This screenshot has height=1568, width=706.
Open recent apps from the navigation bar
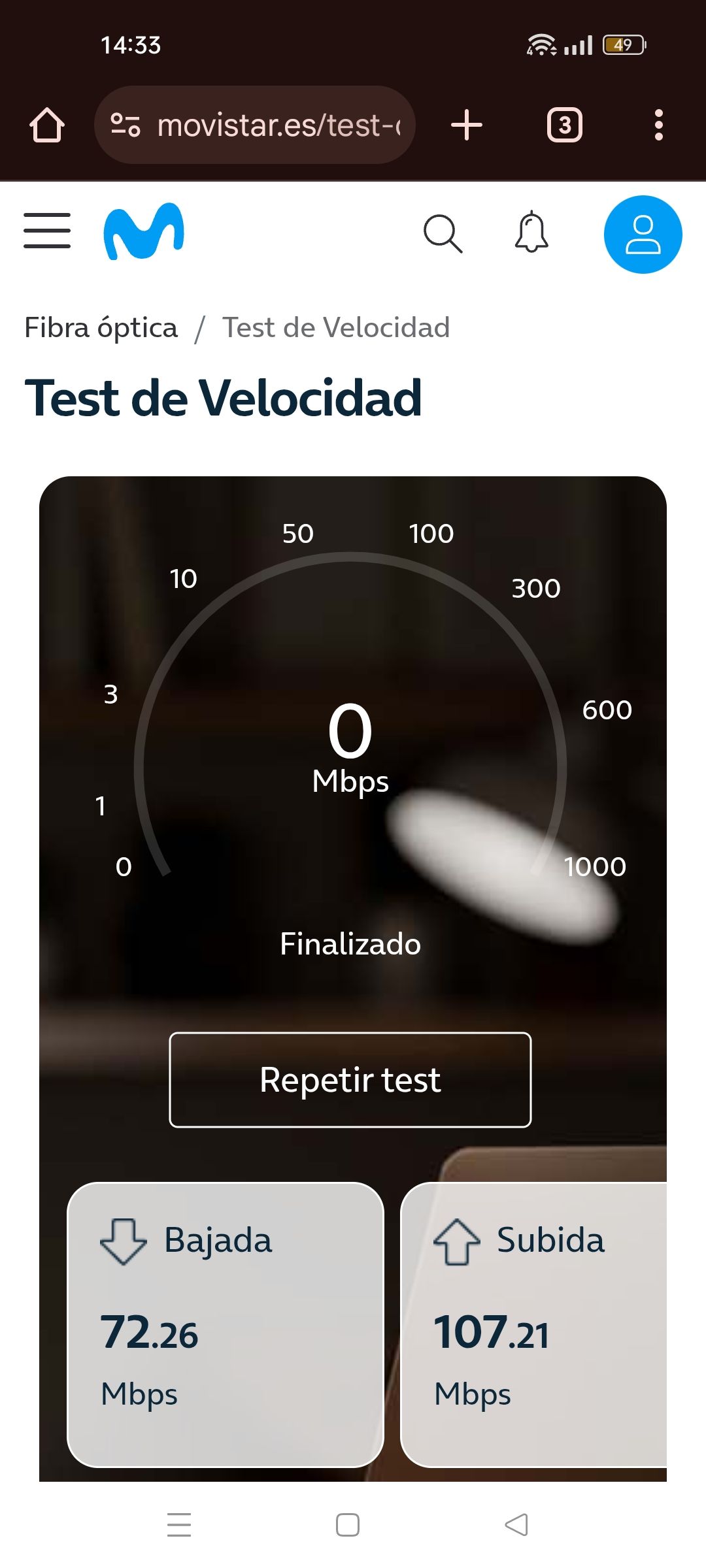coord(178,1525)
